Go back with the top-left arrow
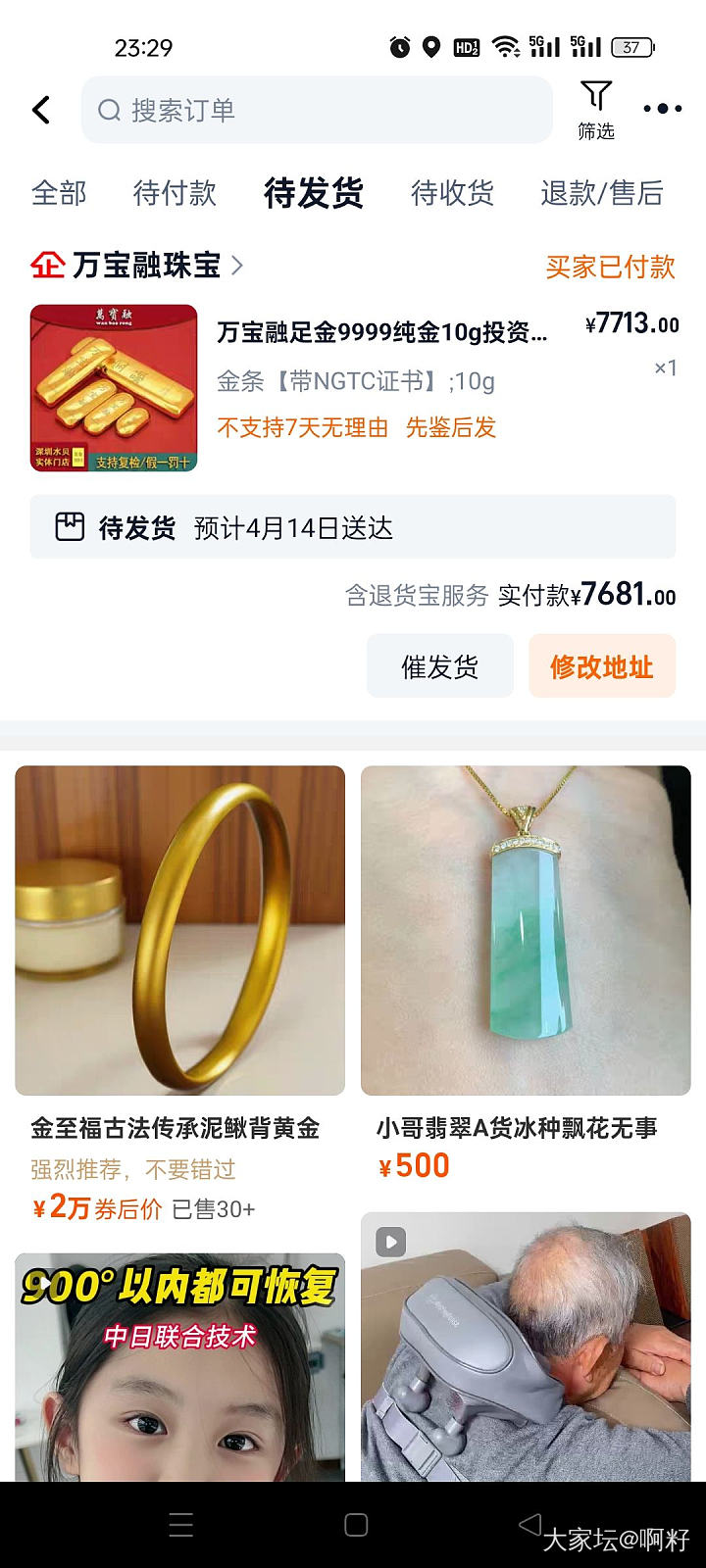706x1568 pixels. pos(41,110)
